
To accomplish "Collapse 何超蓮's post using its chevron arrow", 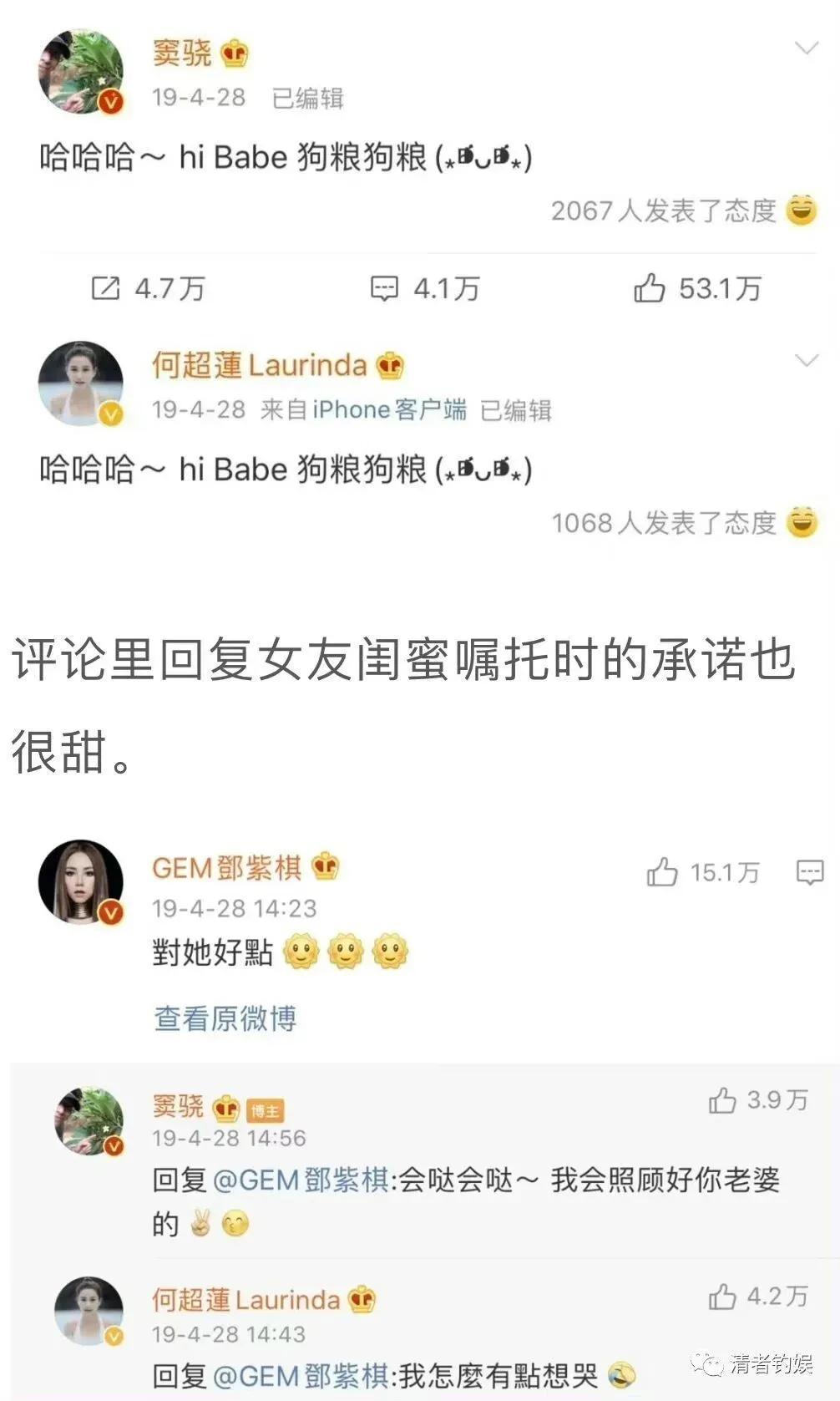I will [x=804, y=359].
